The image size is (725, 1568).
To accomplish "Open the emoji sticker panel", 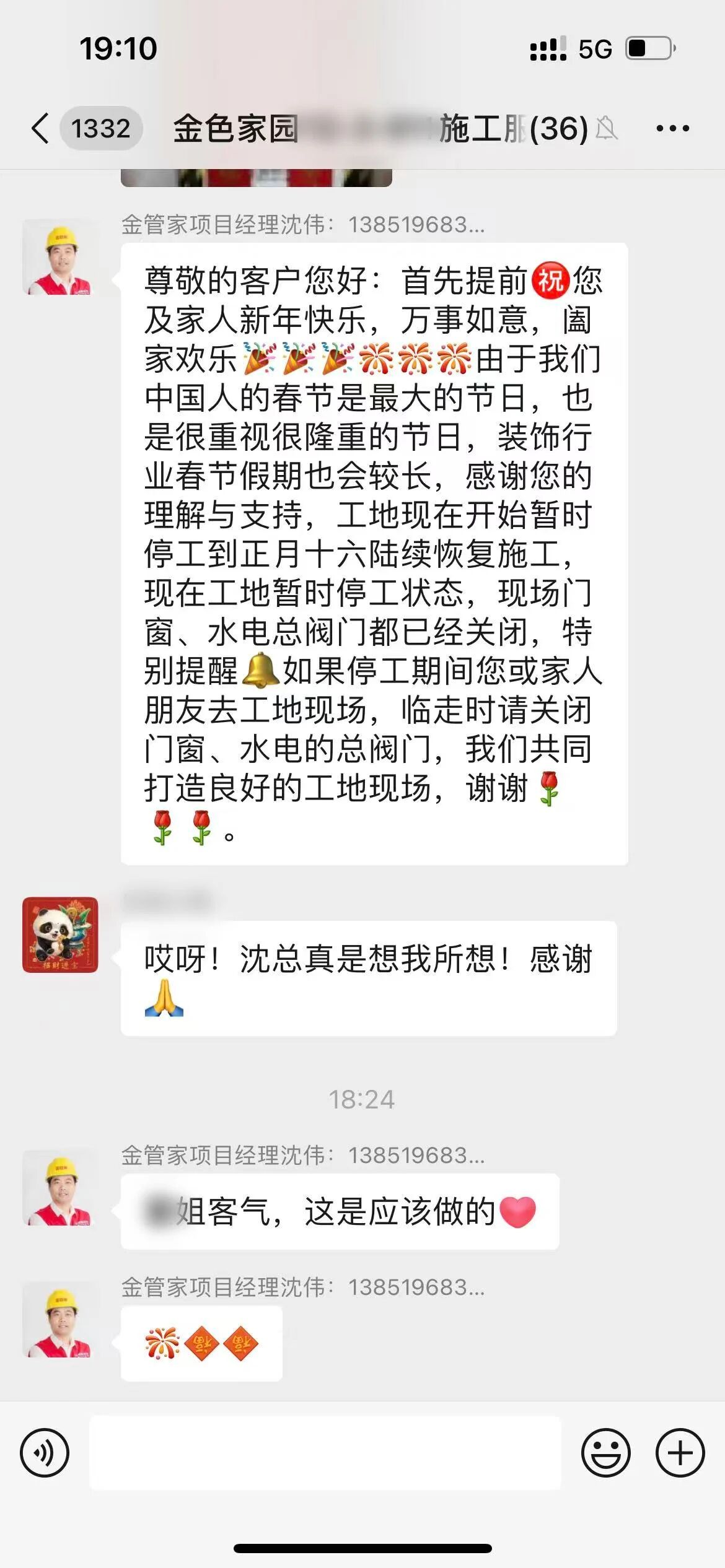I will pos(605,1453).
